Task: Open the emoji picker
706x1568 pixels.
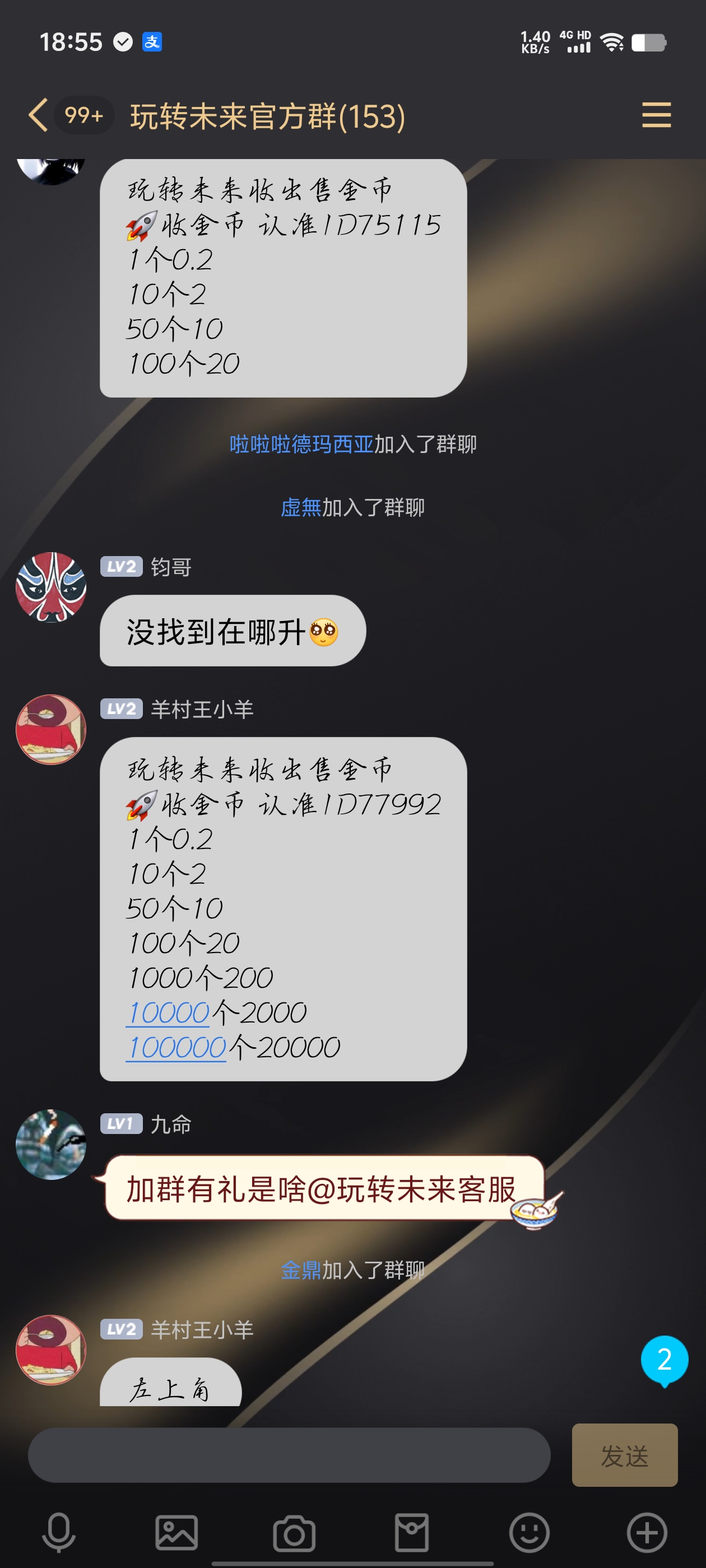Action: 529,1532
